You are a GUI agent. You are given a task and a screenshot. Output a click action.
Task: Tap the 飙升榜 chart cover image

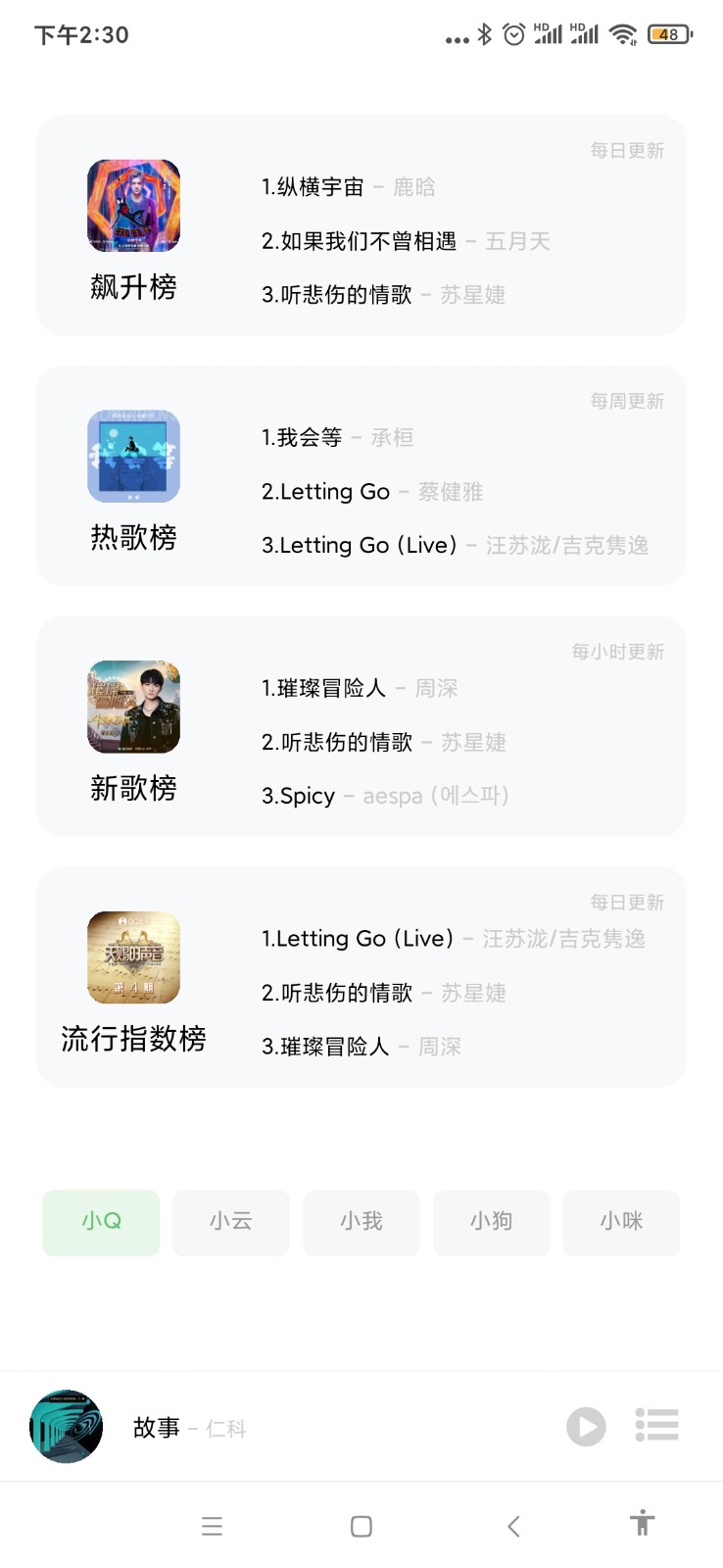point(133,206)
